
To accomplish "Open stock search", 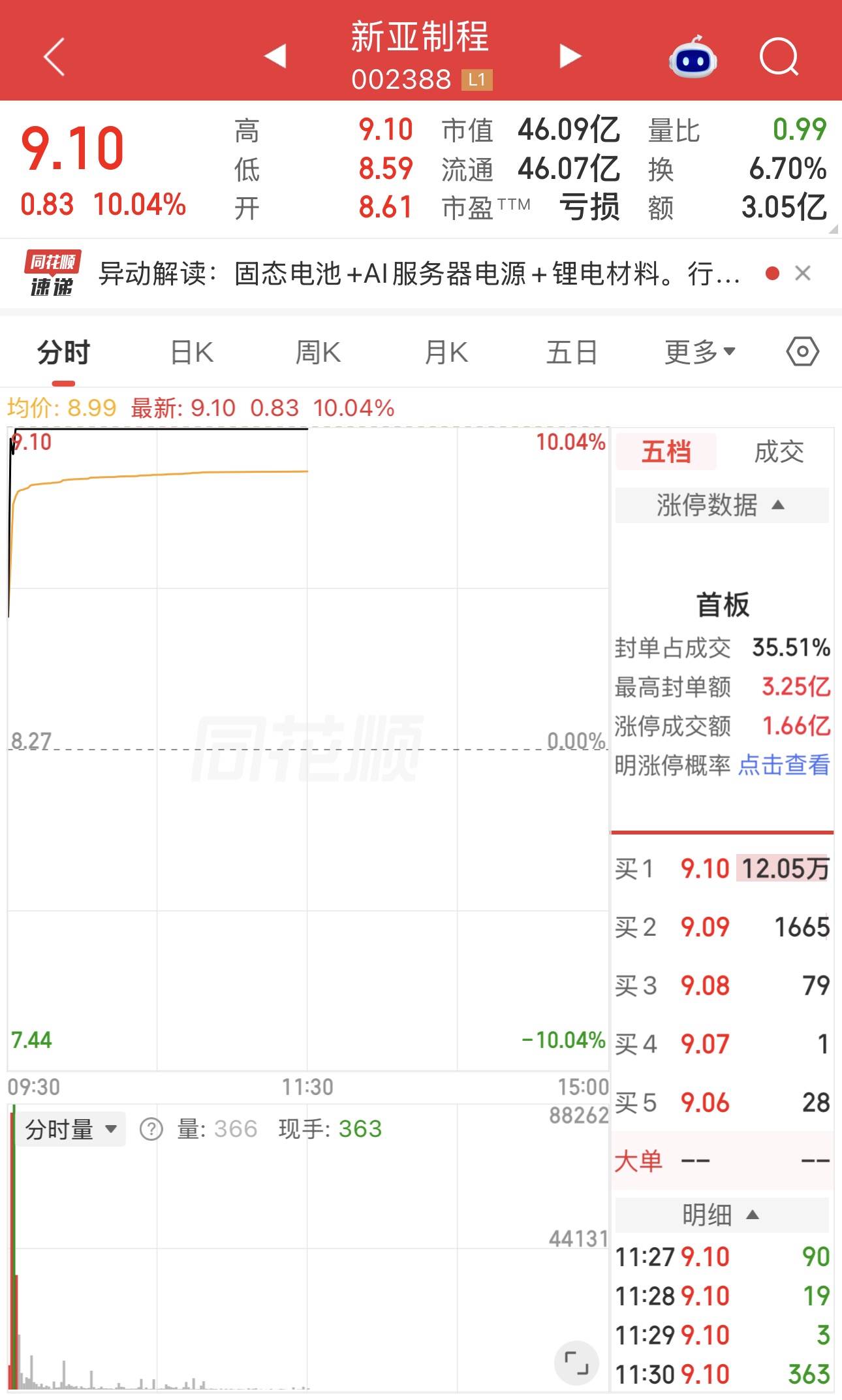I will point(779,57).
